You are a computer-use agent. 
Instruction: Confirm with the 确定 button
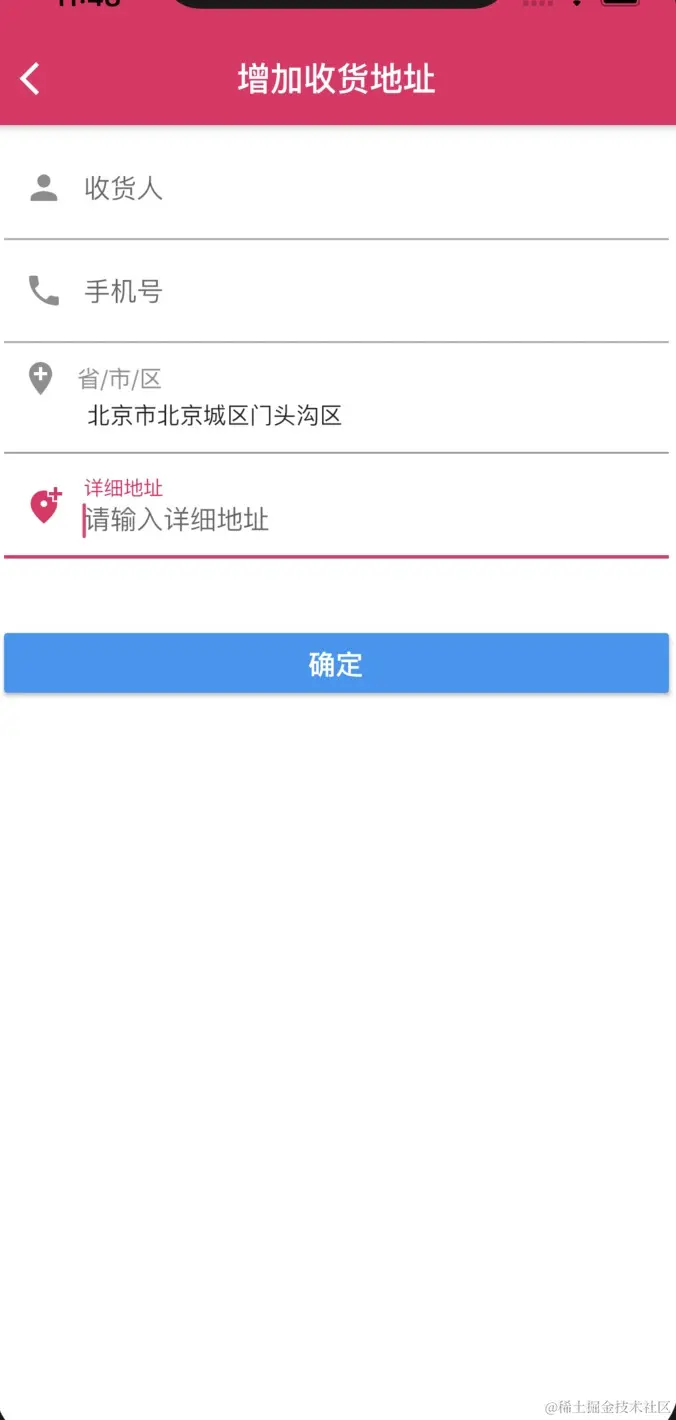pos(336,663)
